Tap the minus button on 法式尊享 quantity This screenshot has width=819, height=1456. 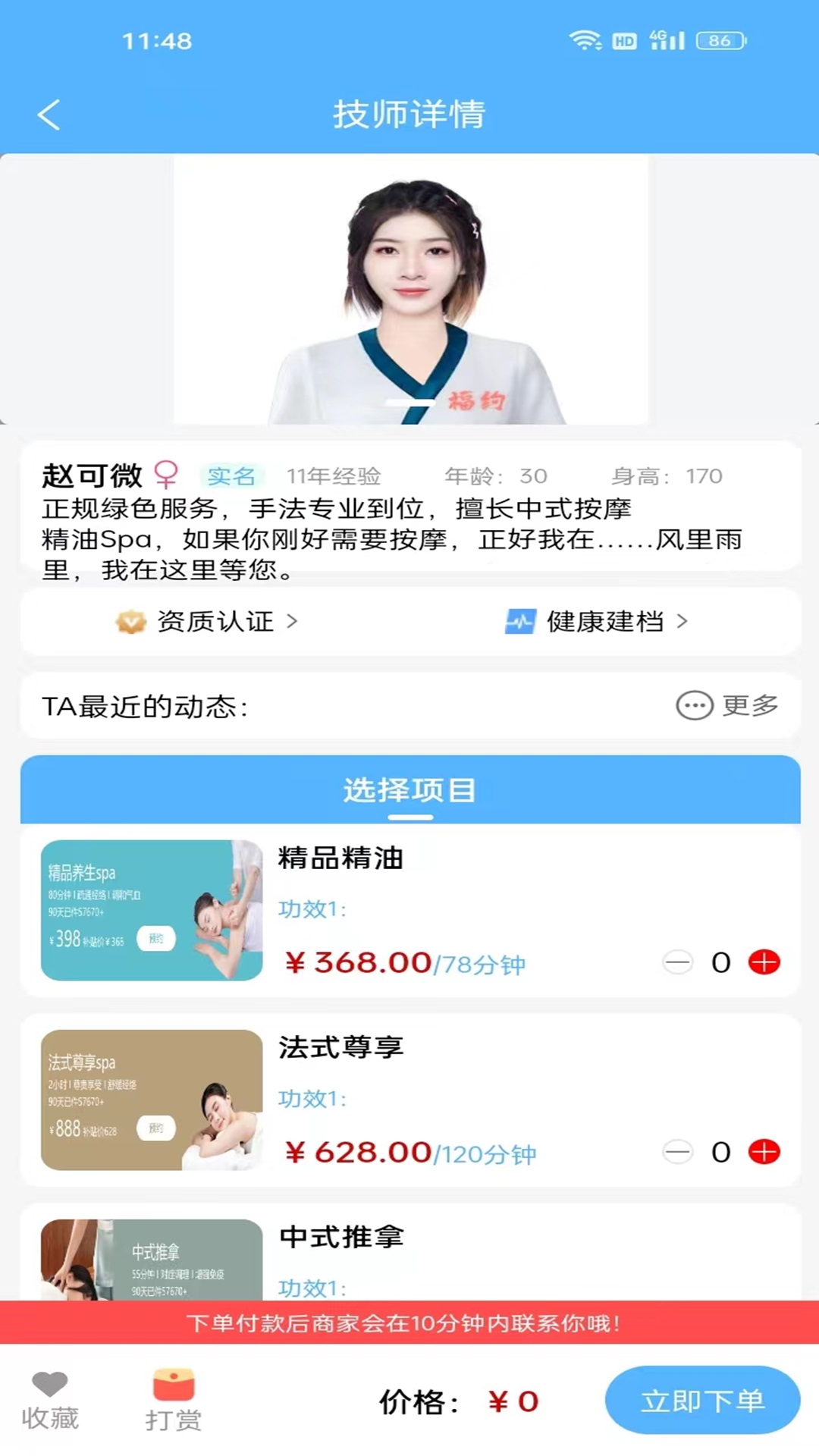tap(677, 1151)
